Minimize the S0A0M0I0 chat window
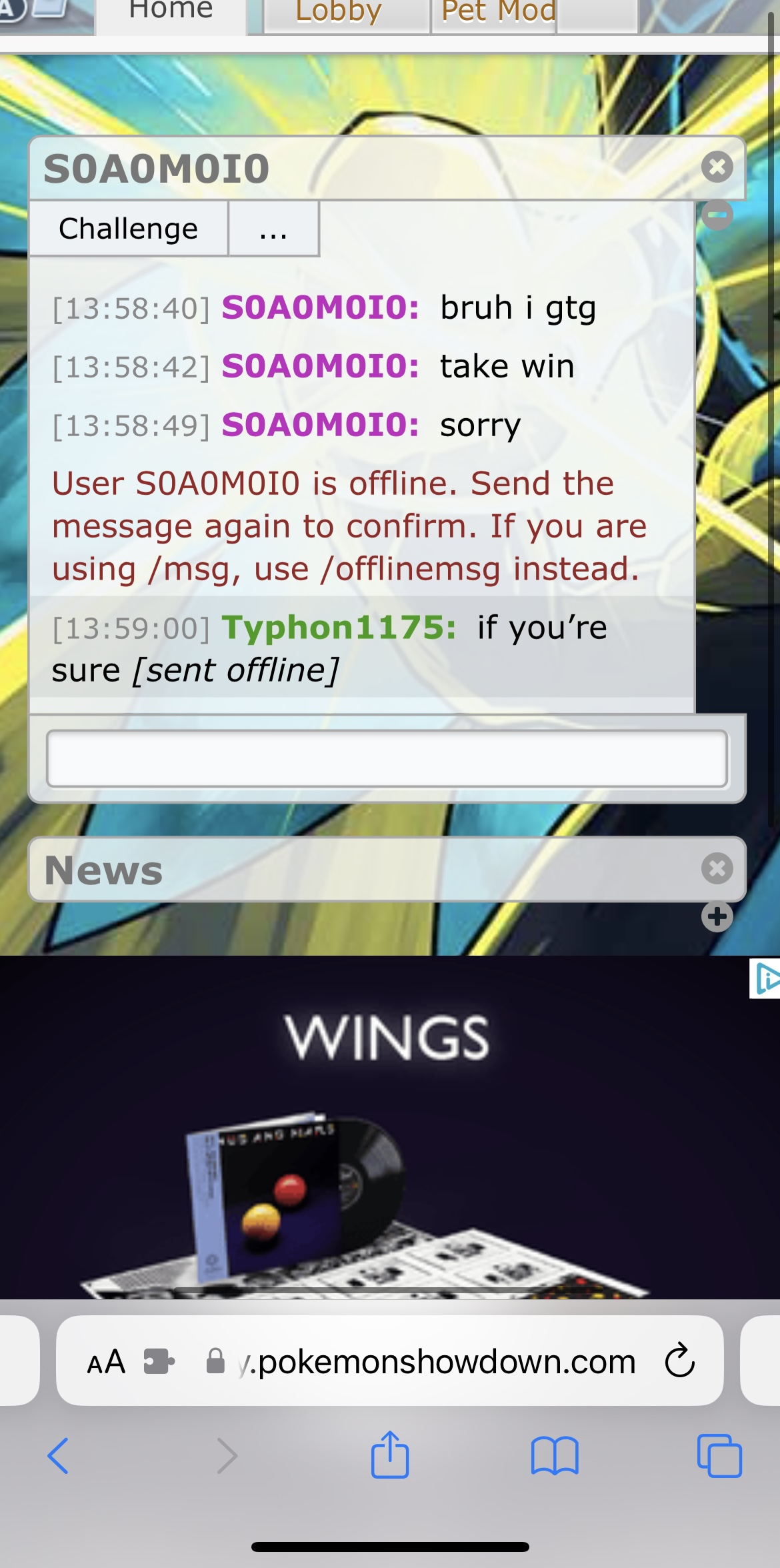This screenshot has width=780, height=1568. (x=717, y=215)
